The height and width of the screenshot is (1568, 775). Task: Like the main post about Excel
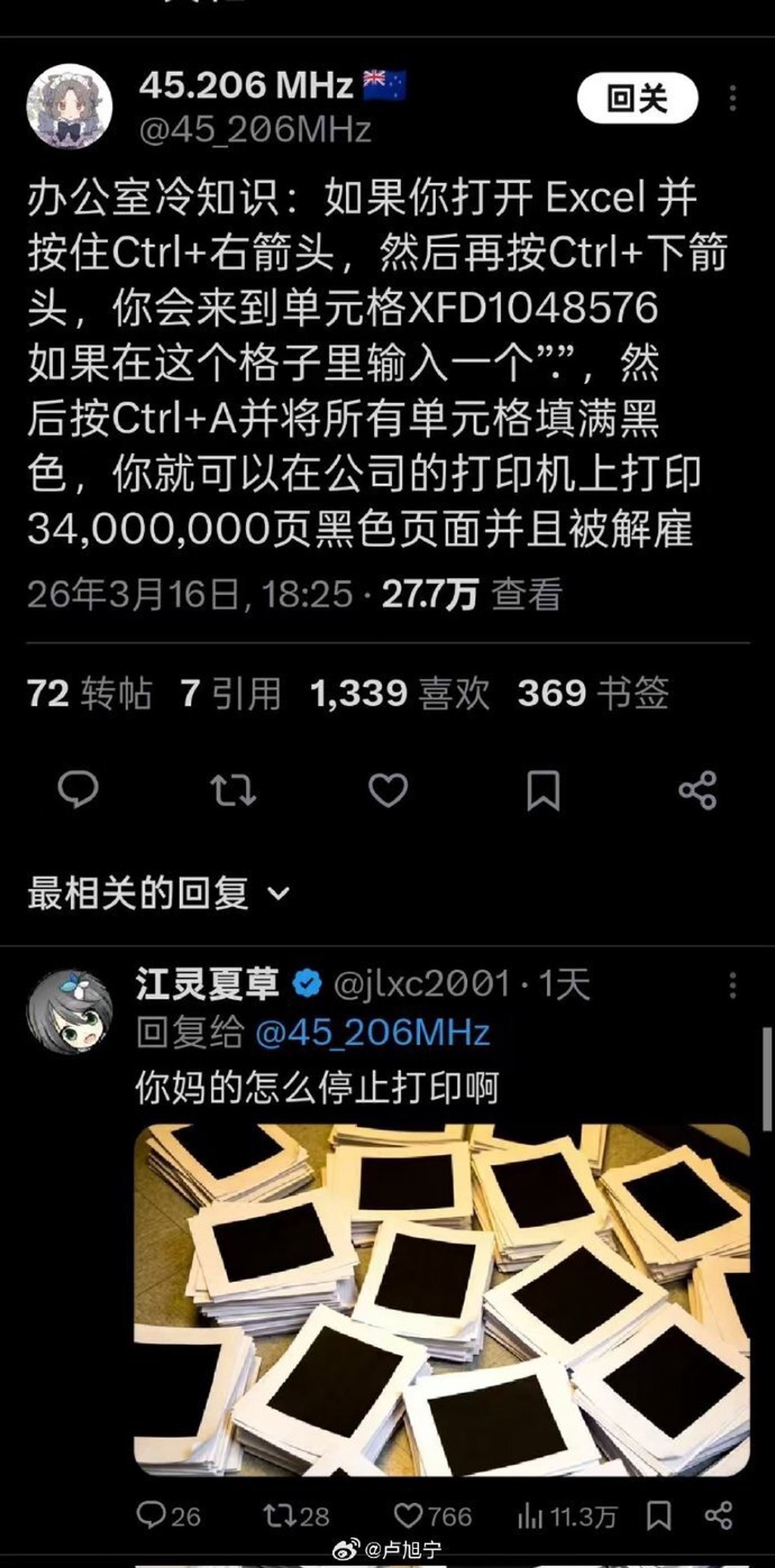click(387, 790)
